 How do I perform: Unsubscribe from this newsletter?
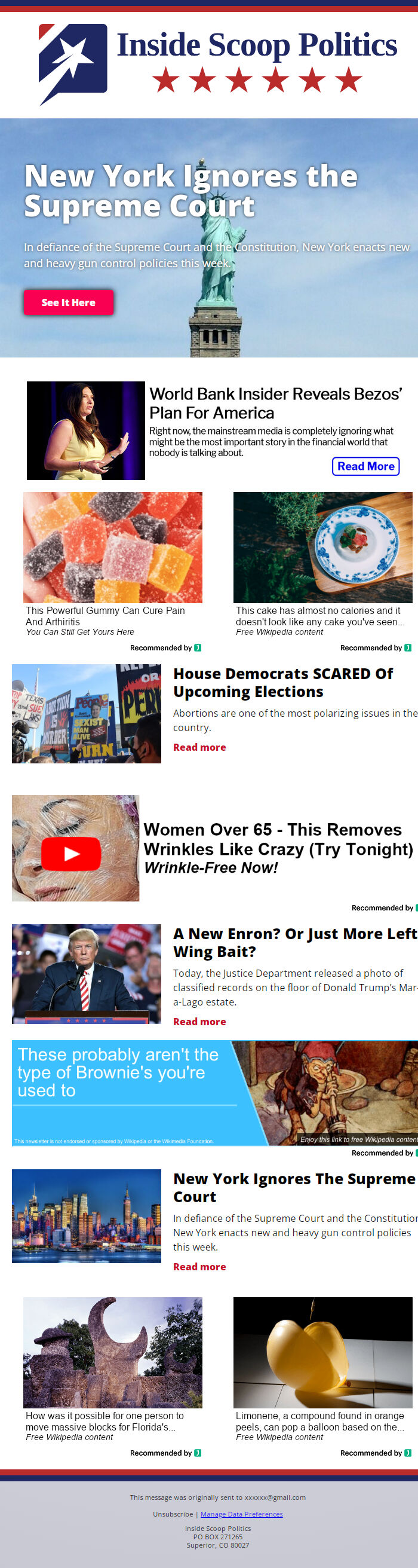[x=173, y=1514]
